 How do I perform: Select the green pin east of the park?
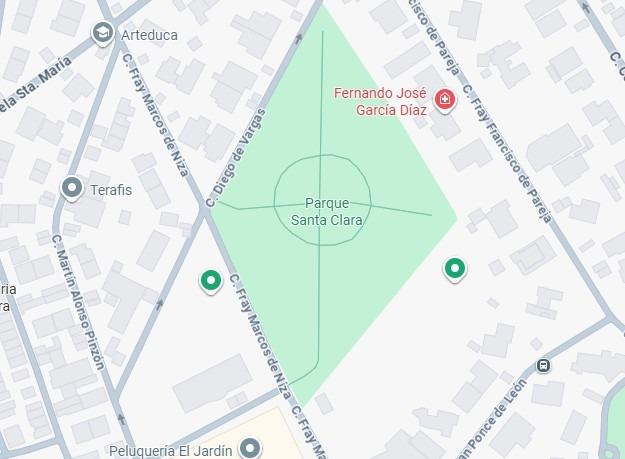pyautogui.click(x=455, y=267)
